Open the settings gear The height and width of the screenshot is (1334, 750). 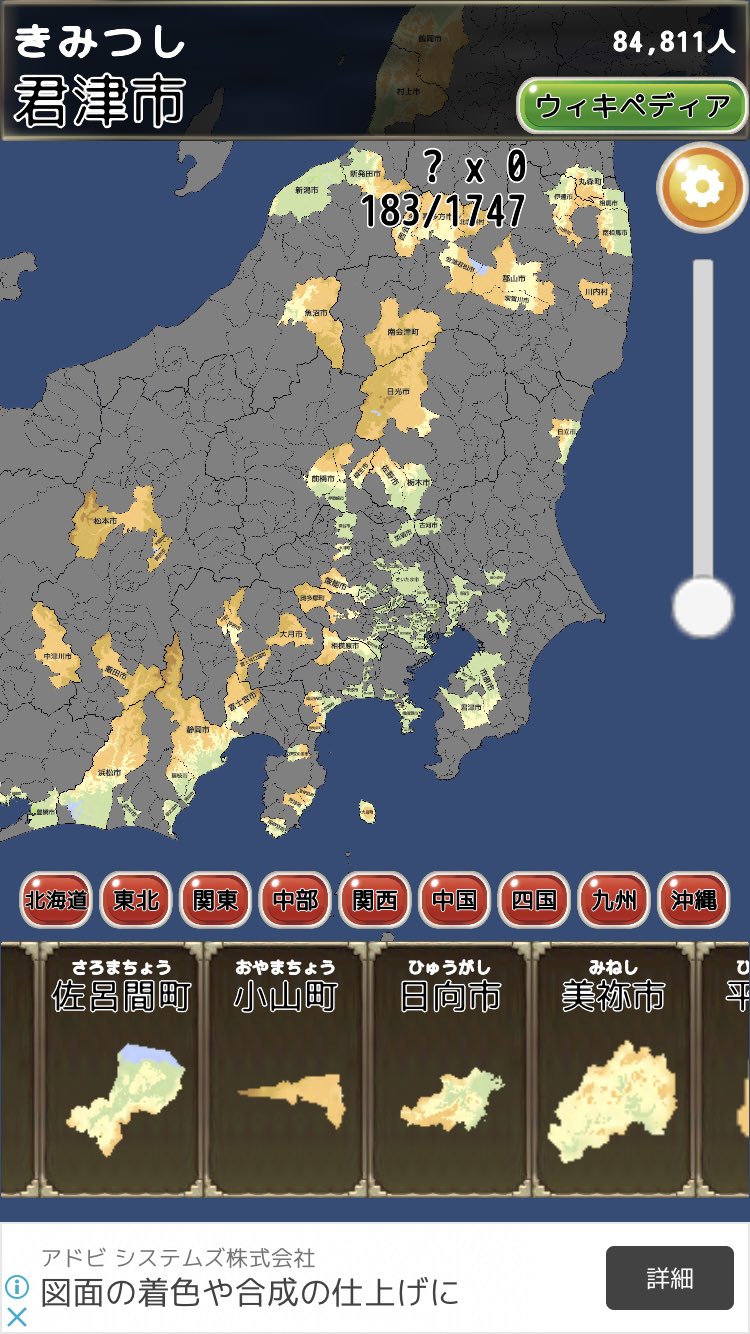pyautogui.click(x=702, y=187)
